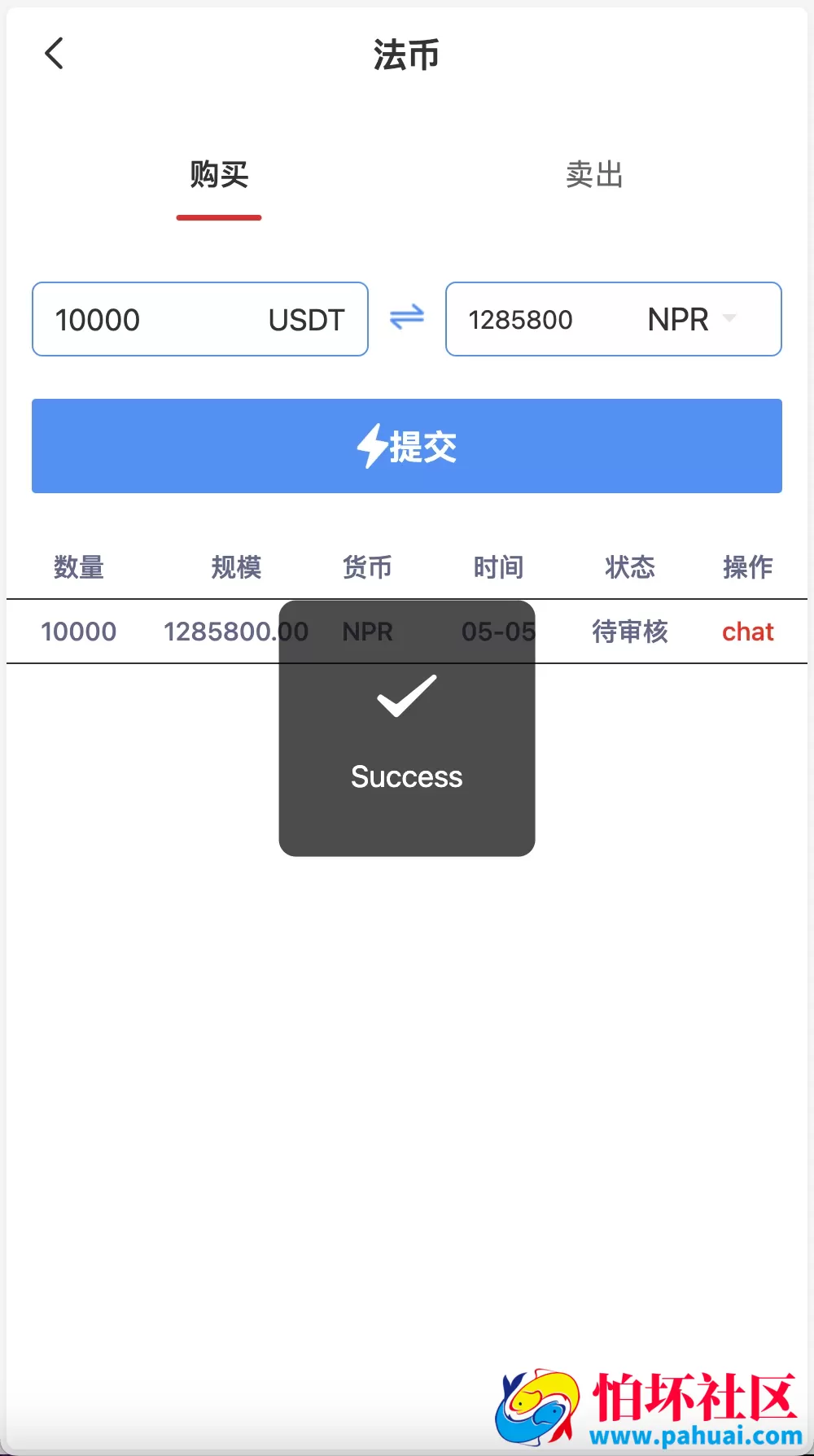Image resolution: width=814 pixels, height=1456 pixels.
Task: Tap the USDT currency label
Action: click(305, 319)
